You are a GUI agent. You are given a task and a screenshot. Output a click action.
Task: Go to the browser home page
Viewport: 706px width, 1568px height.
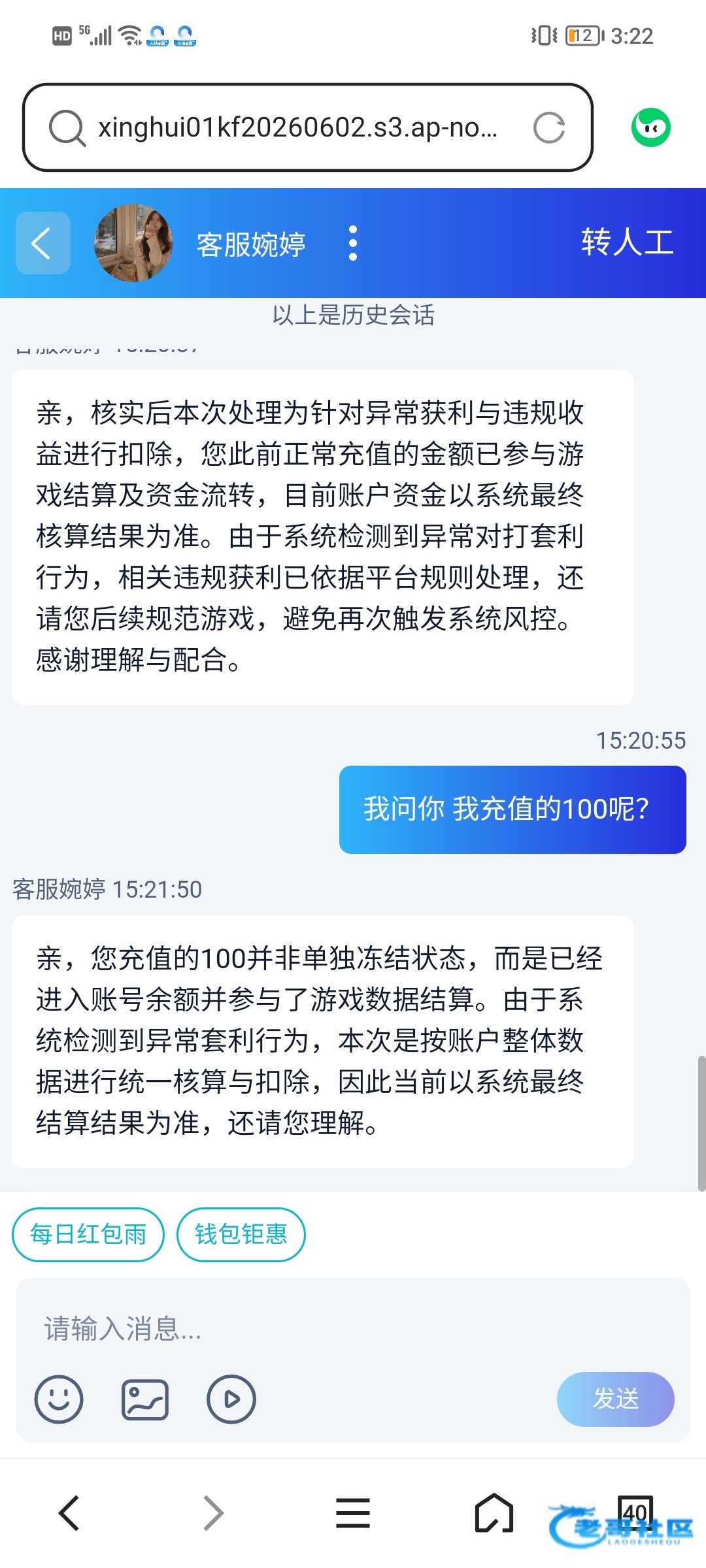pos(494,1513)
